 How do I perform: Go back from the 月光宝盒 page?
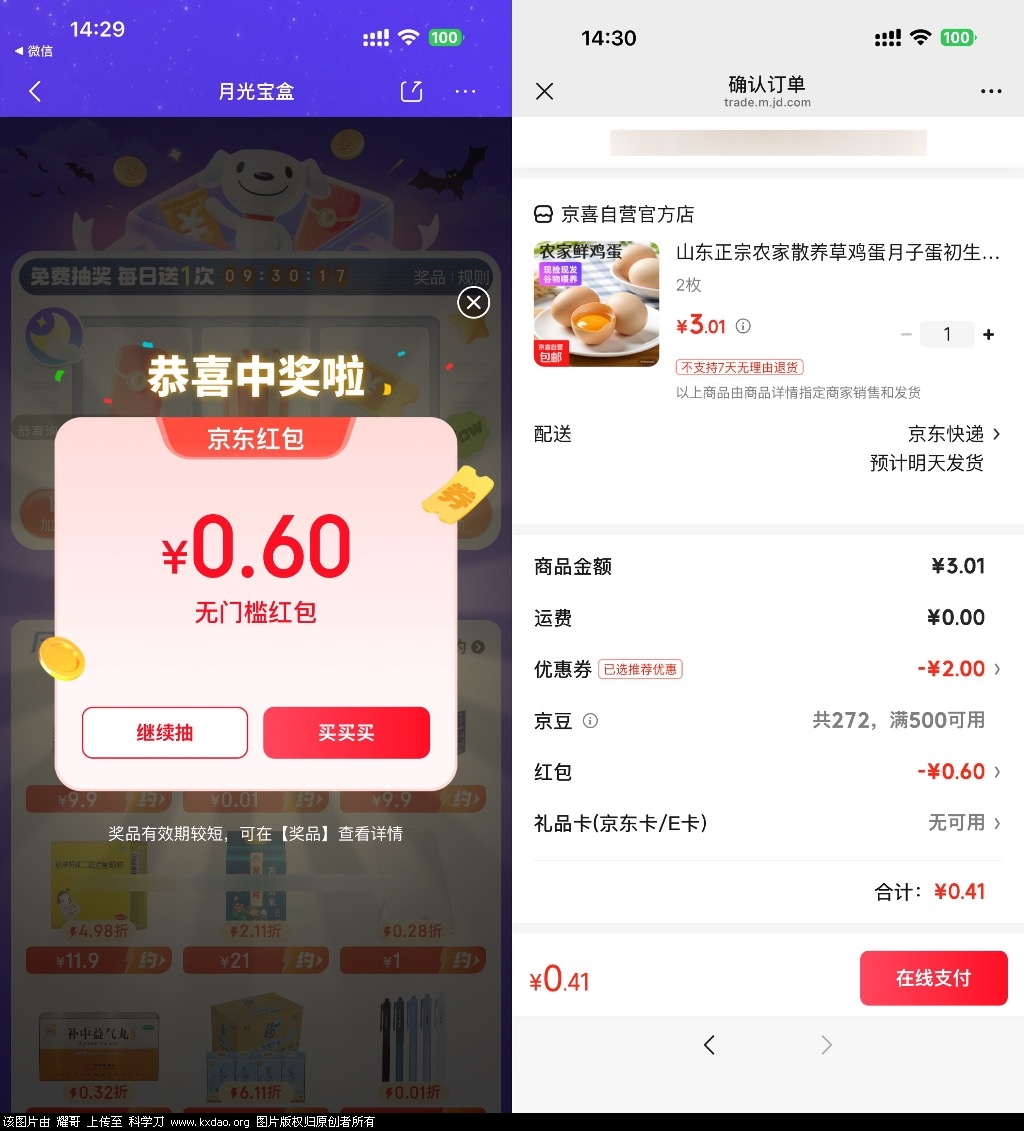[35, 92]
